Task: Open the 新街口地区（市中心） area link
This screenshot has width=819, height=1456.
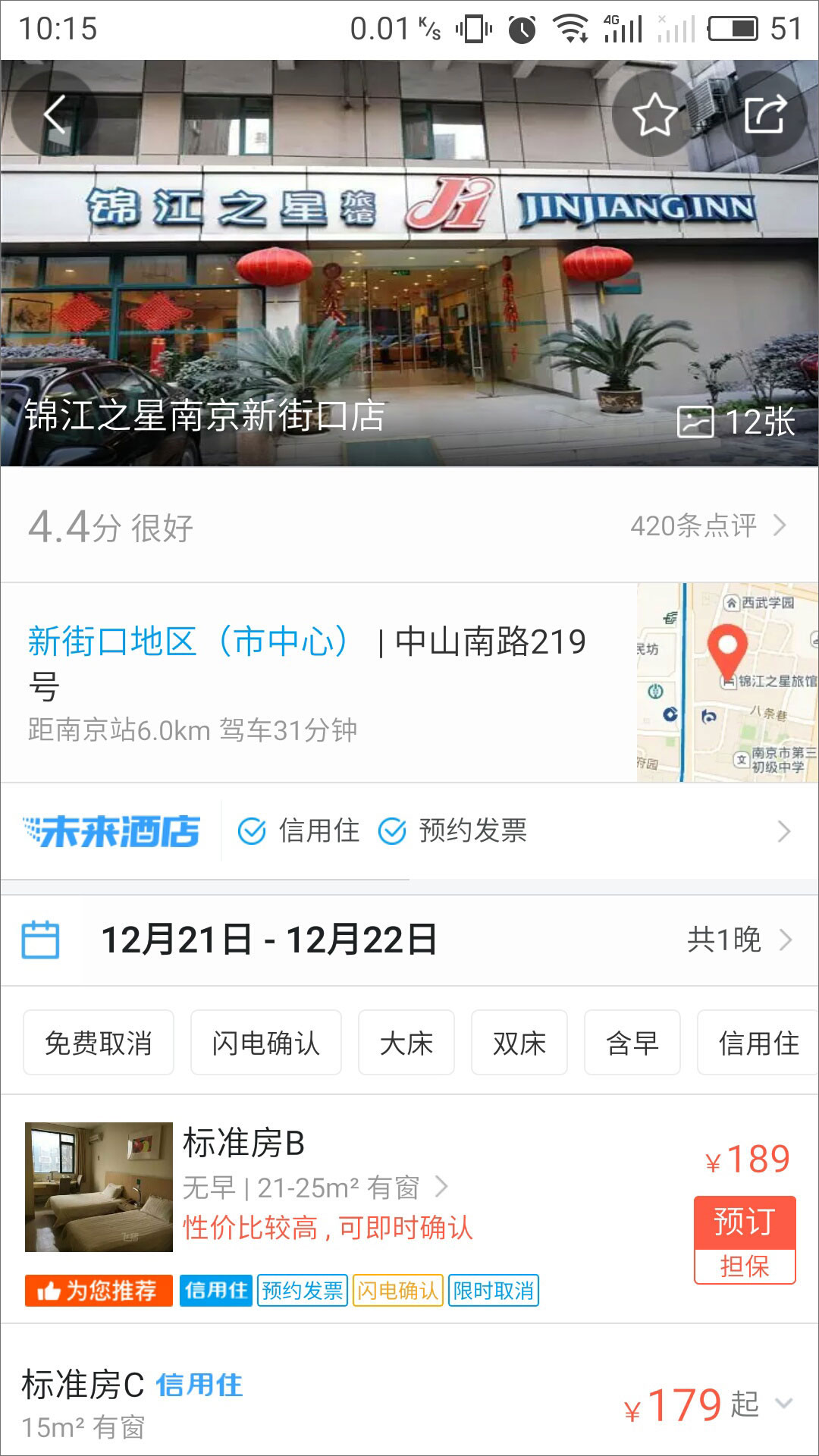Action: pyautogui.click(x=188, y=642)
